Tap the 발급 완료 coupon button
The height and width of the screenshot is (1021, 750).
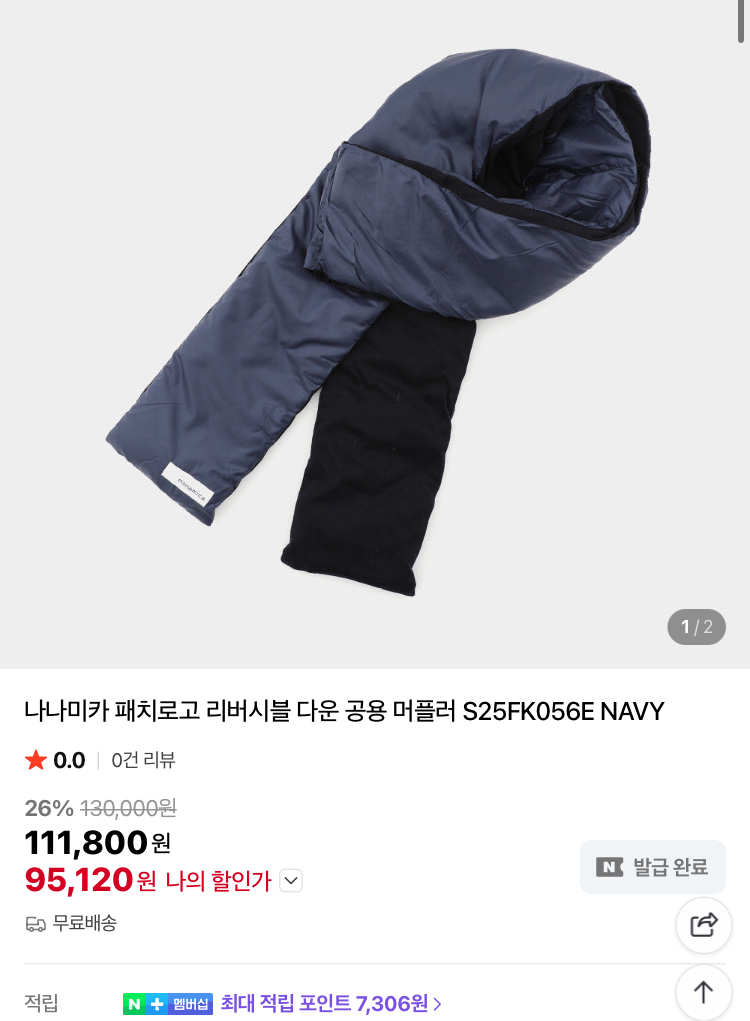(x=653, y=867)
